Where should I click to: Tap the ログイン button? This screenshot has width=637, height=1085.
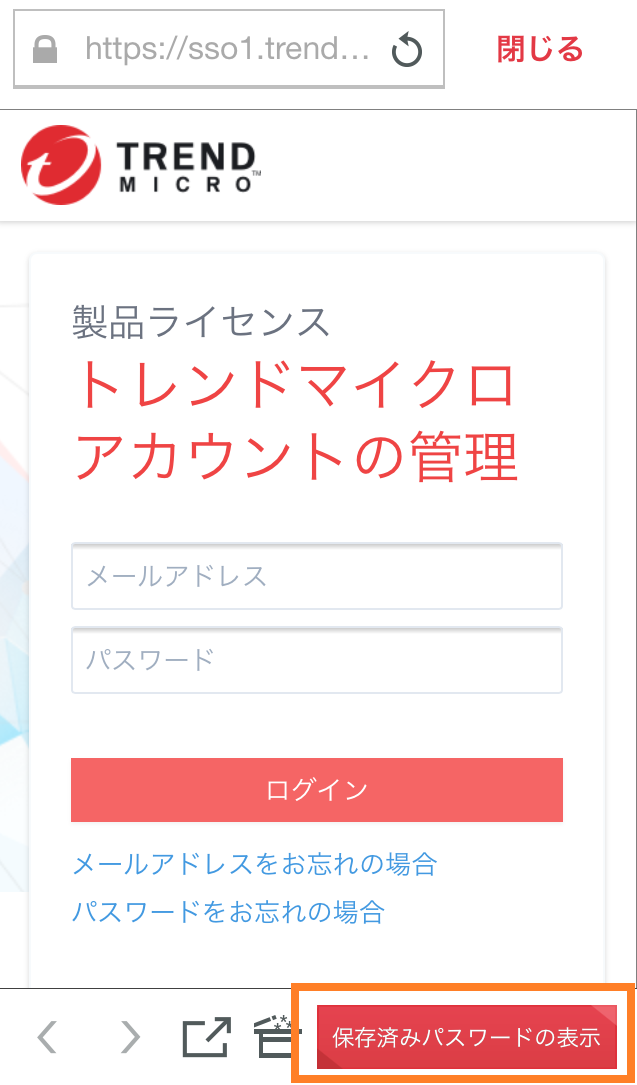317,790
